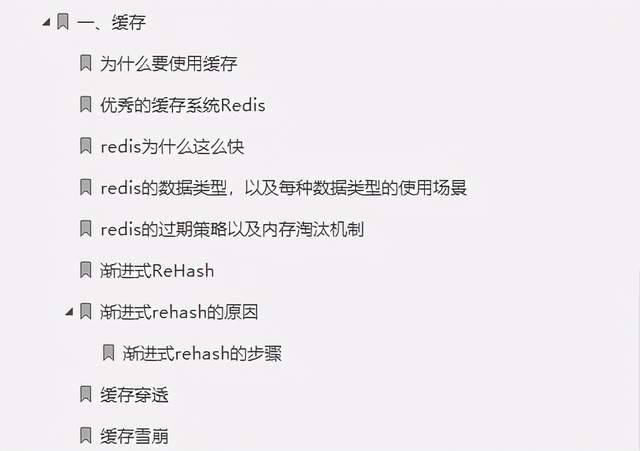Go to 为什么要使用缓存 bookmark

click(168, 63)
